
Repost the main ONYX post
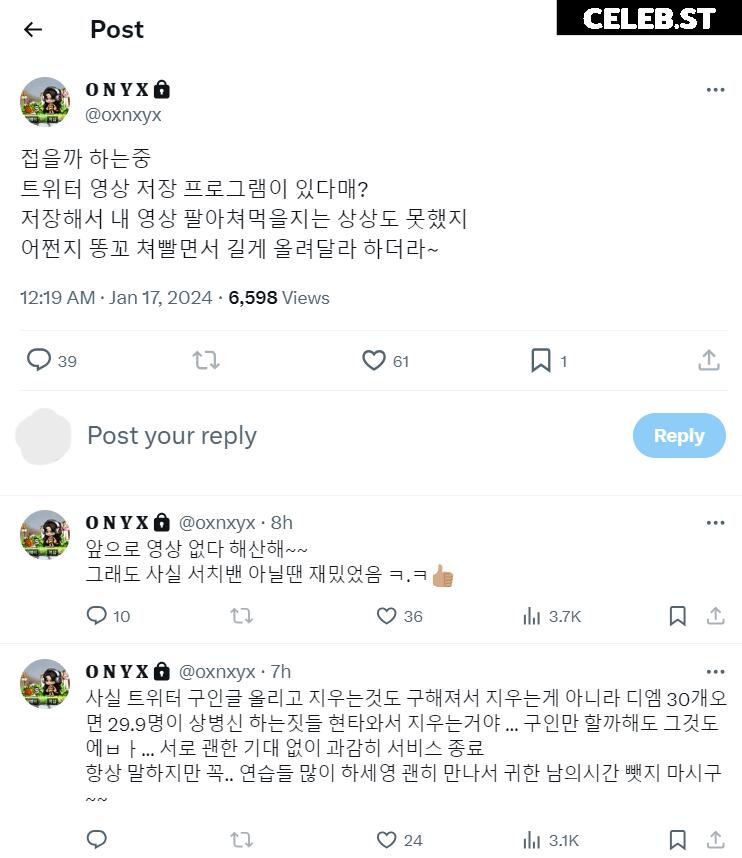pyautogui.click(x=206, y=360)
